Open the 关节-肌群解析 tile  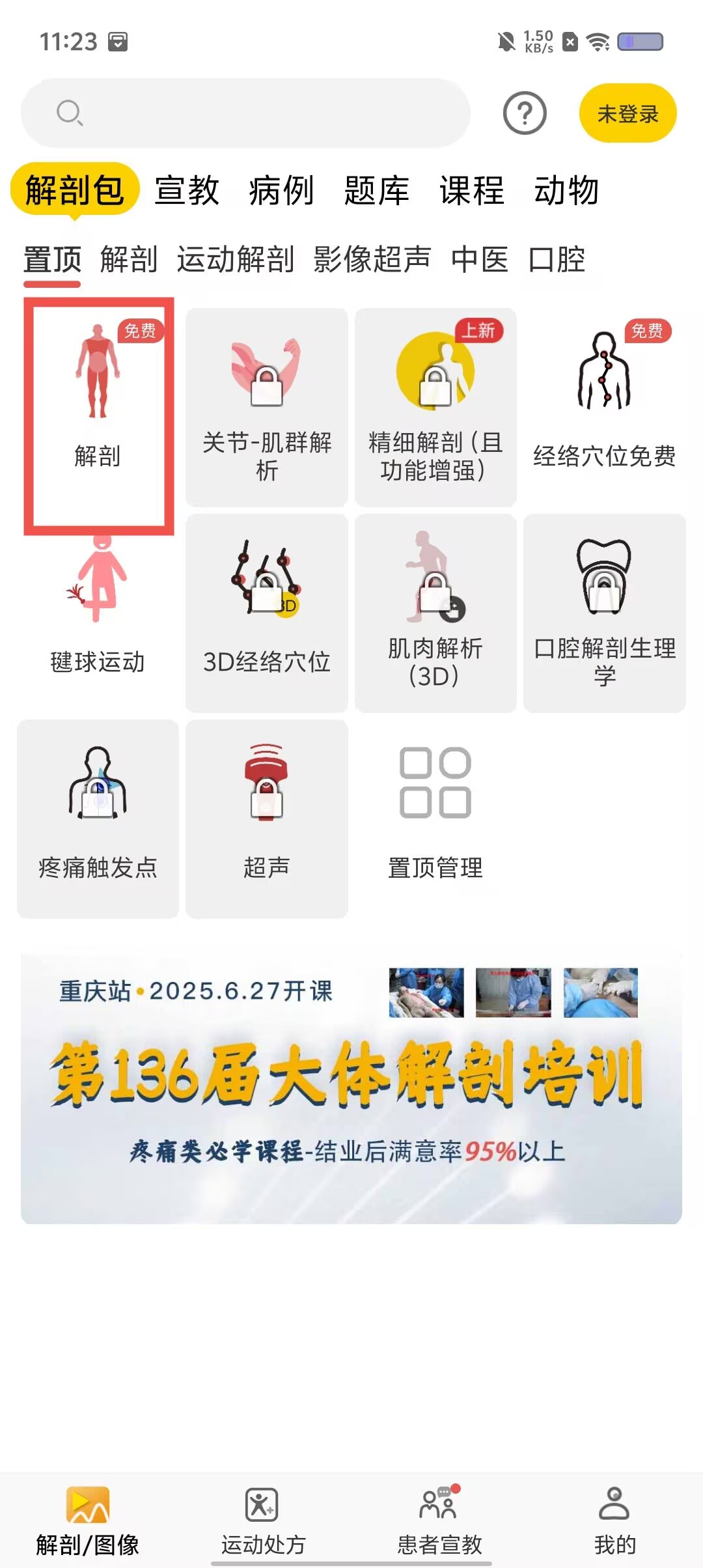pyautogui.click(x=267, y=407)
